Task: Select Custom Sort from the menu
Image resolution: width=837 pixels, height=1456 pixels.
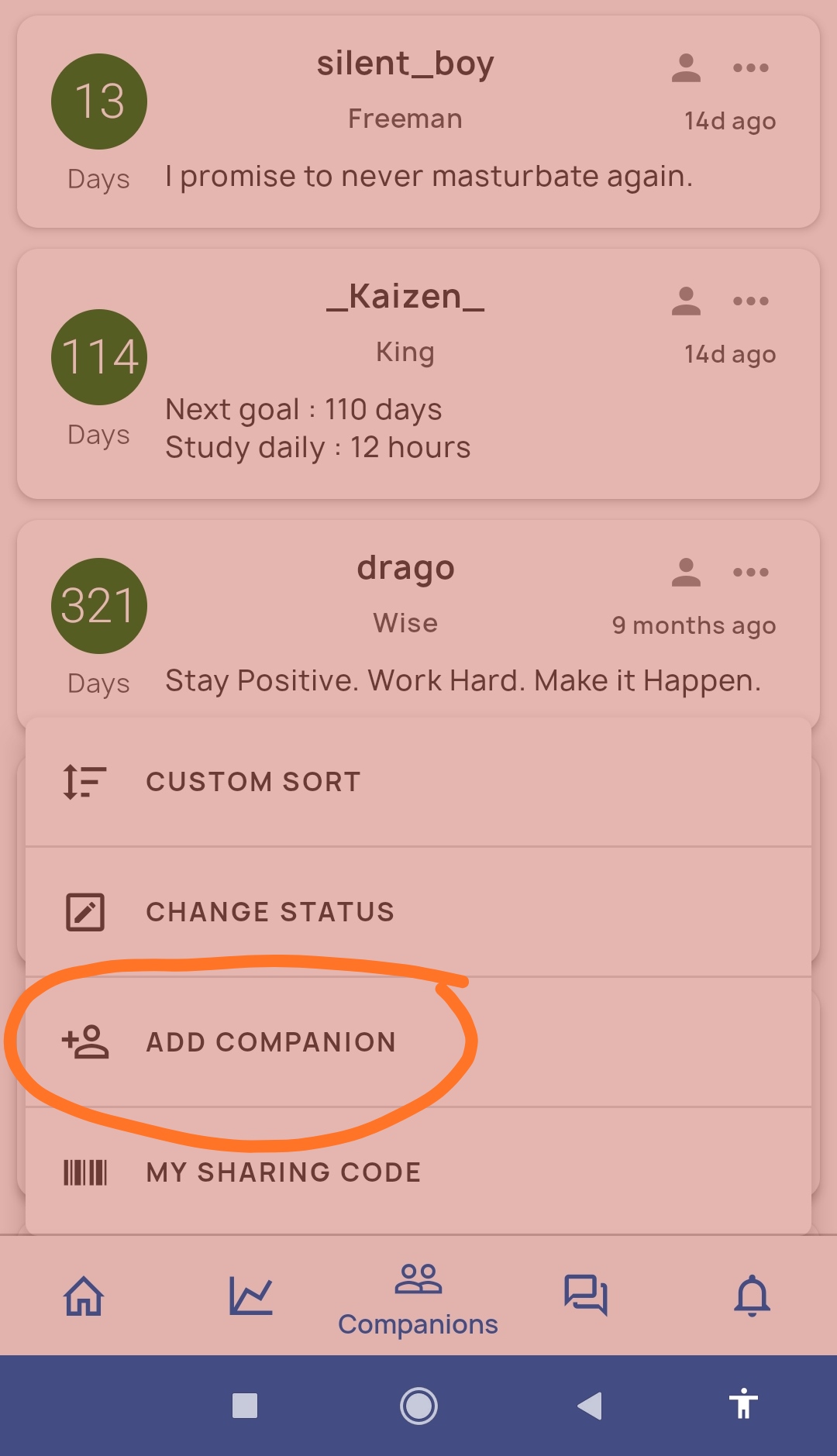Action: click(x=418, y=782)
